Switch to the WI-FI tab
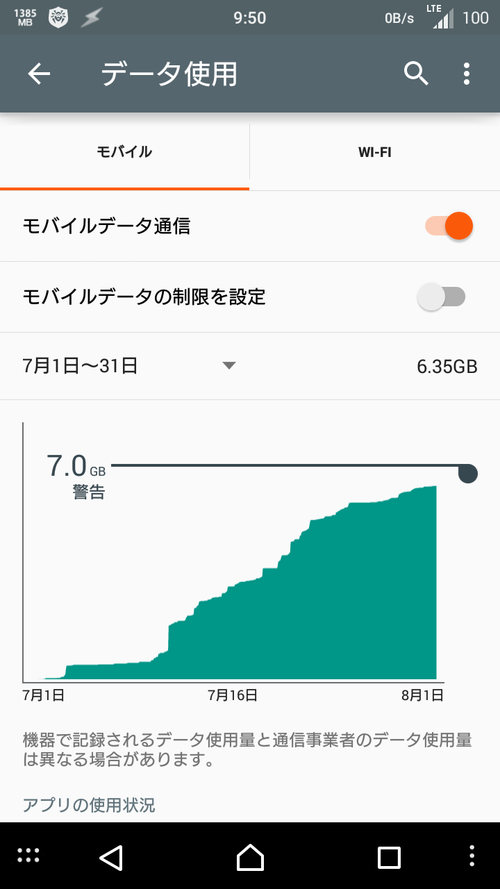Image resolution: width=500 pixels, height=889 pixels. pos(375,153)
